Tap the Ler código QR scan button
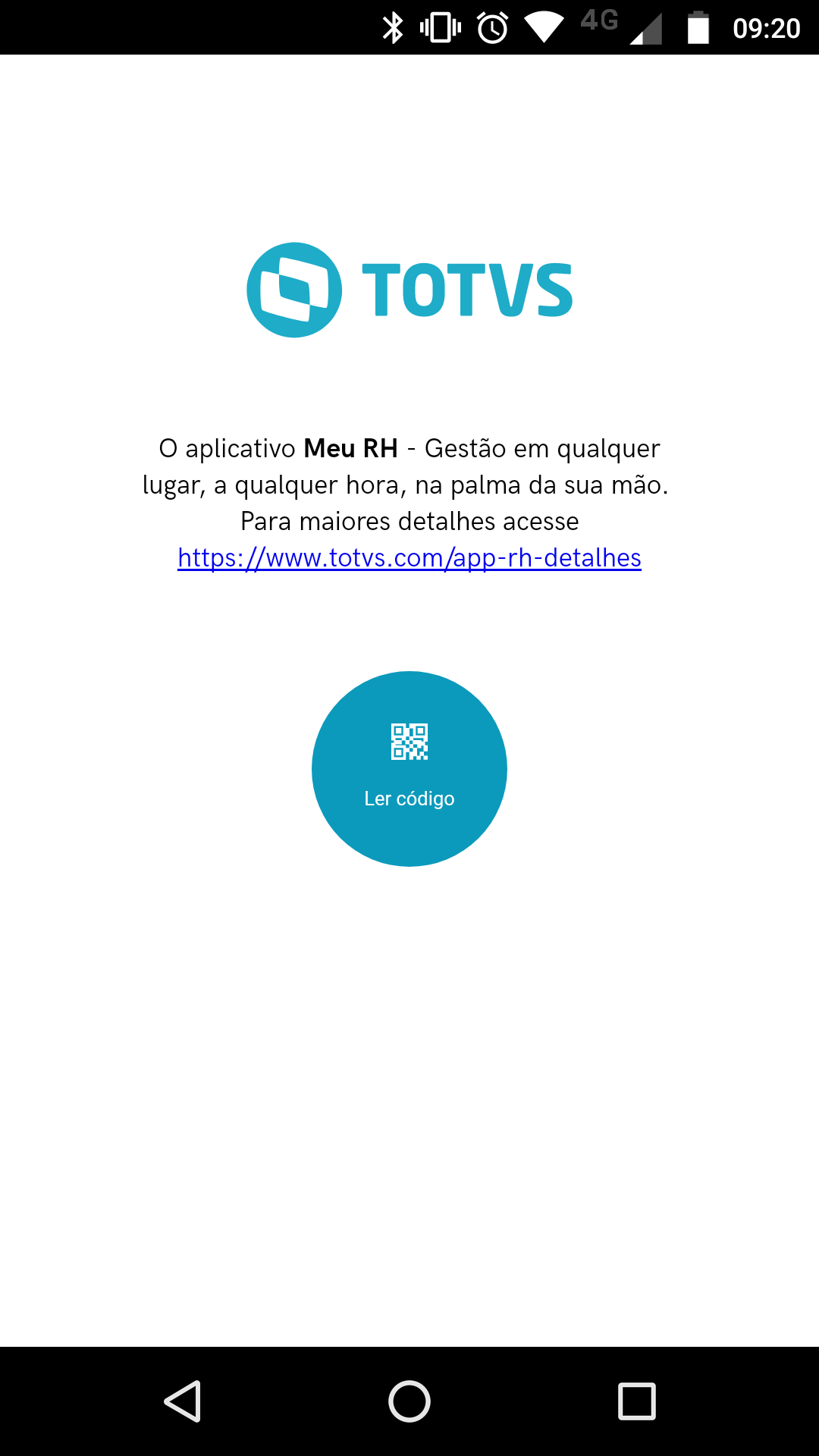Screen dimensions: 819x1456 [409, 768]
